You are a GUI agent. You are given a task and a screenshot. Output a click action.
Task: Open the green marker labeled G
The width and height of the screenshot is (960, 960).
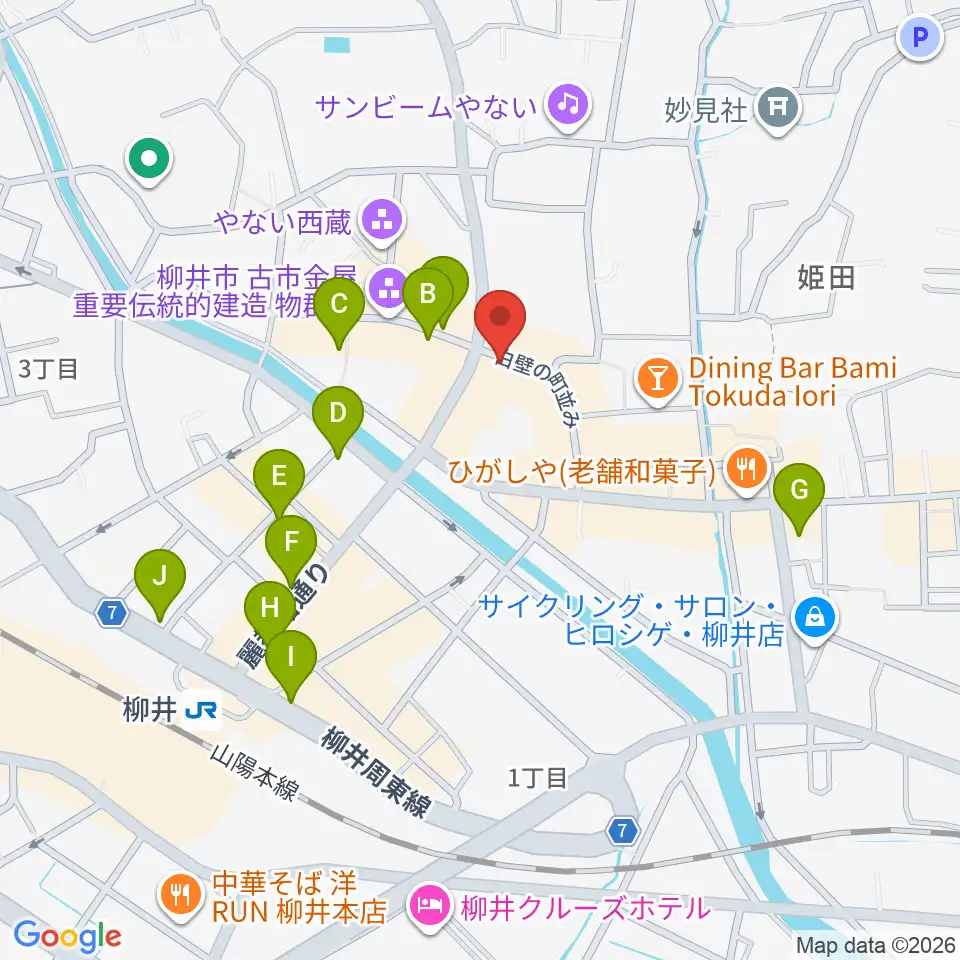point(799,498)
